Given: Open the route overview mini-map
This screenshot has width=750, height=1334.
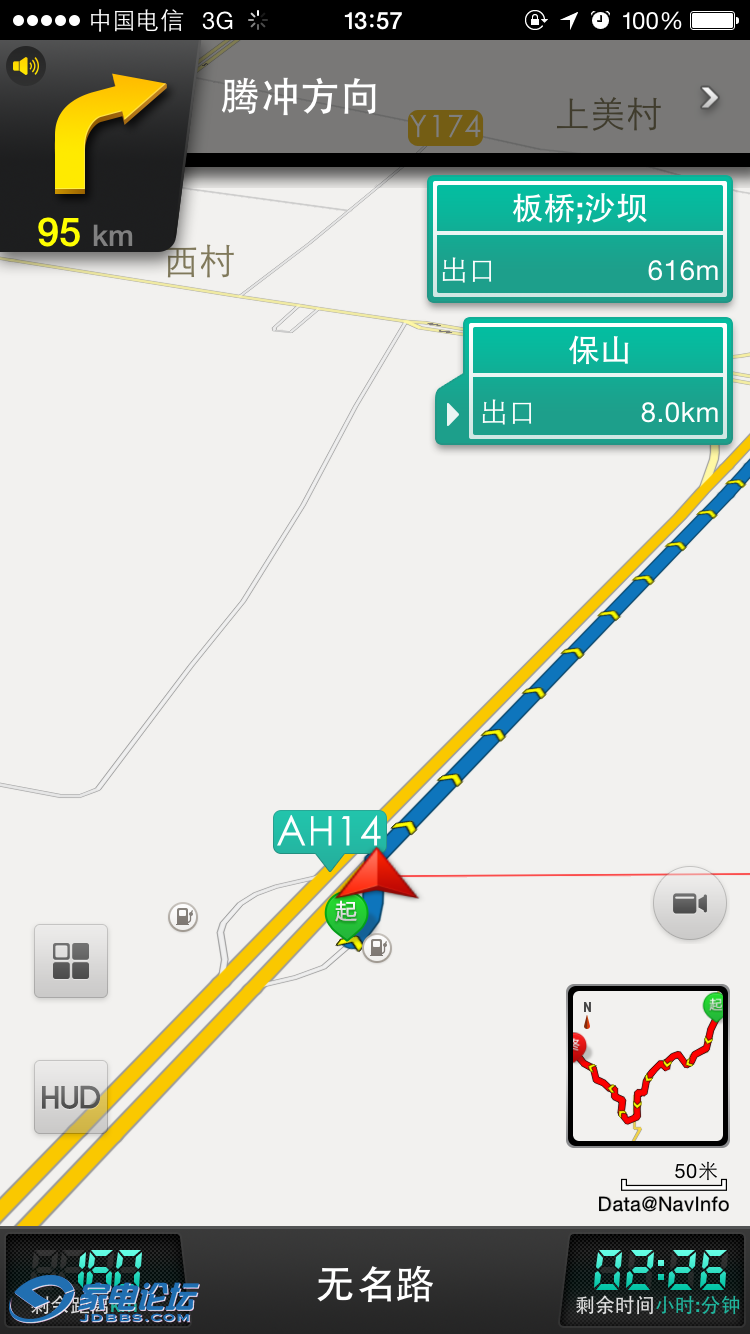Looking at the screenshot, I should (x=648, y=1065).
